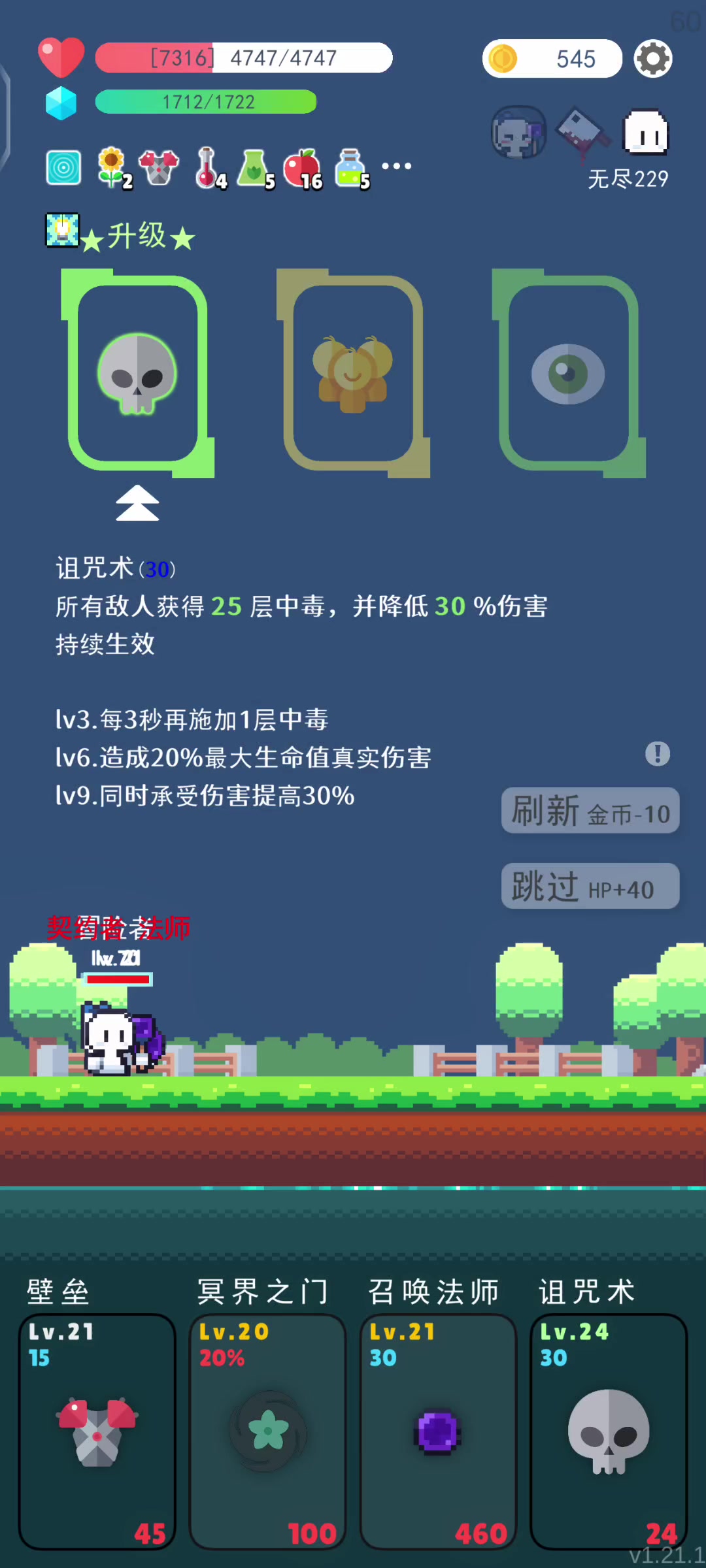
Task: Open the 诅咒术 skill card at bottom
Action: click(x=609, y=1431)
